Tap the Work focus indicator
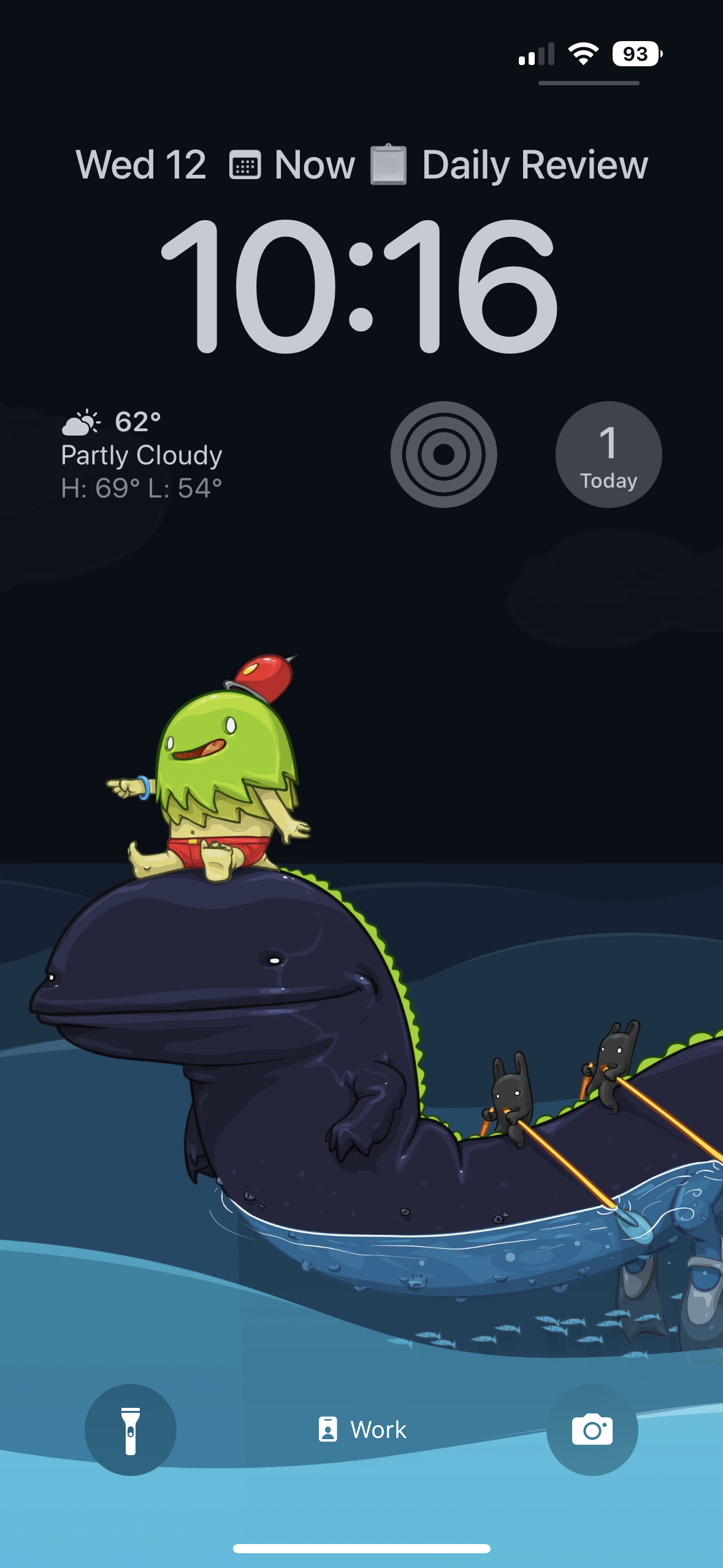The height and width of the screenshot is (1568, 723). tap(362, 1430)
